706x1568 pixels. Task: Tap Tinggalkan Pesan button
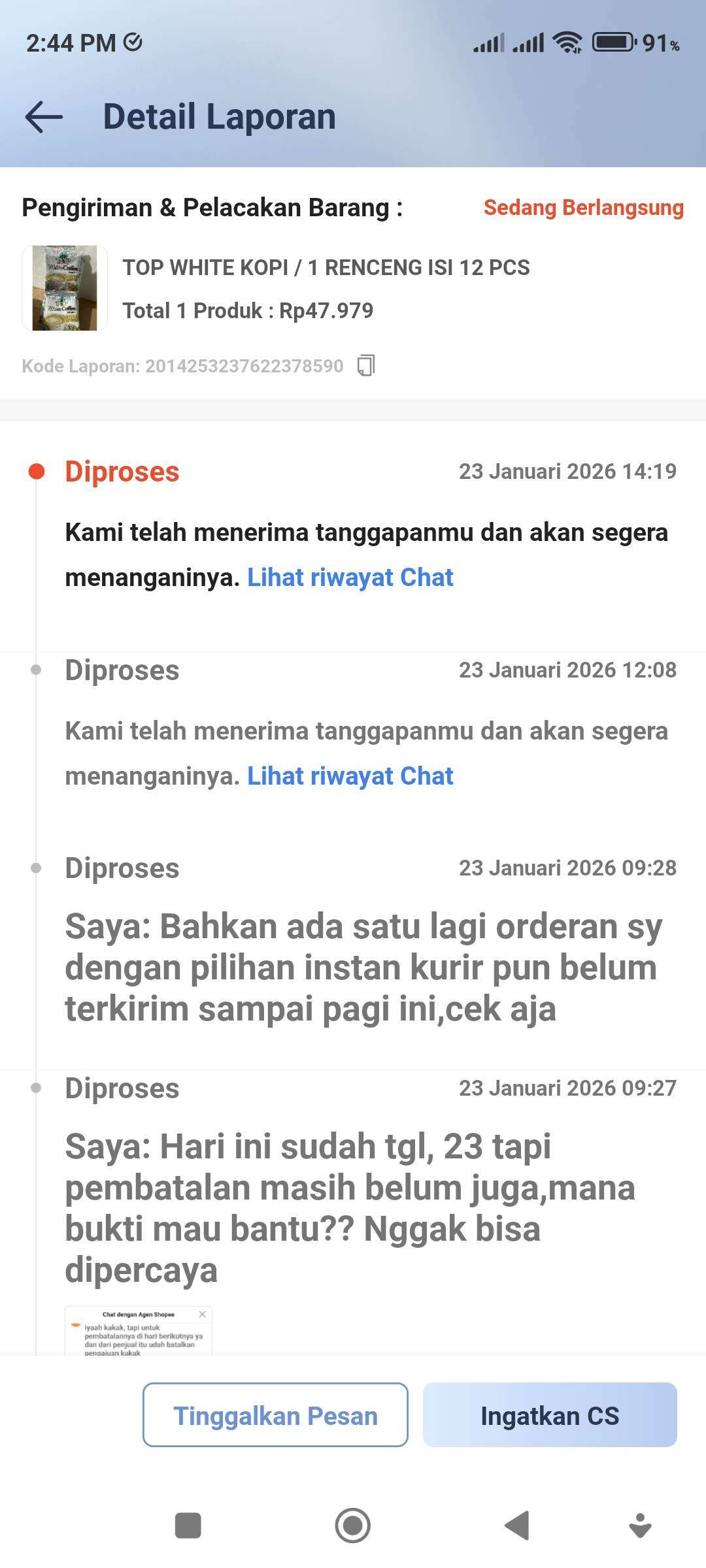click(x=275, y=1416)
